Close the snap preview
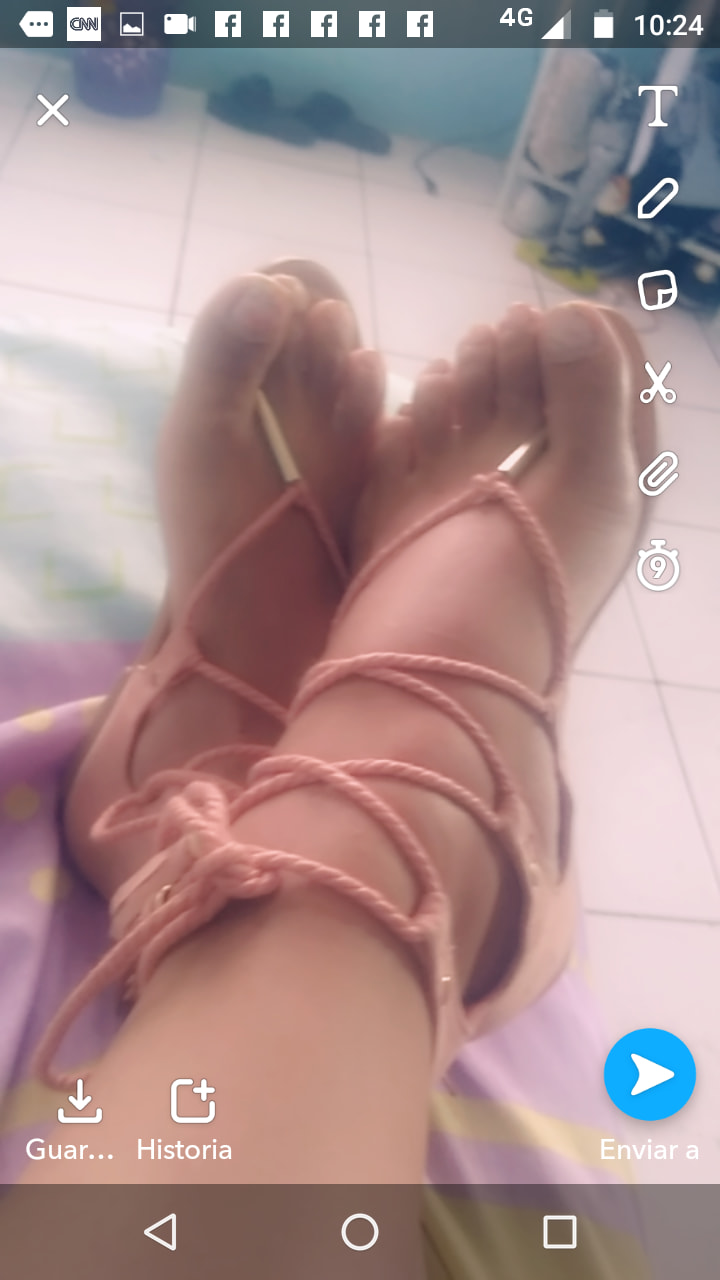 [x=53, y=110]
